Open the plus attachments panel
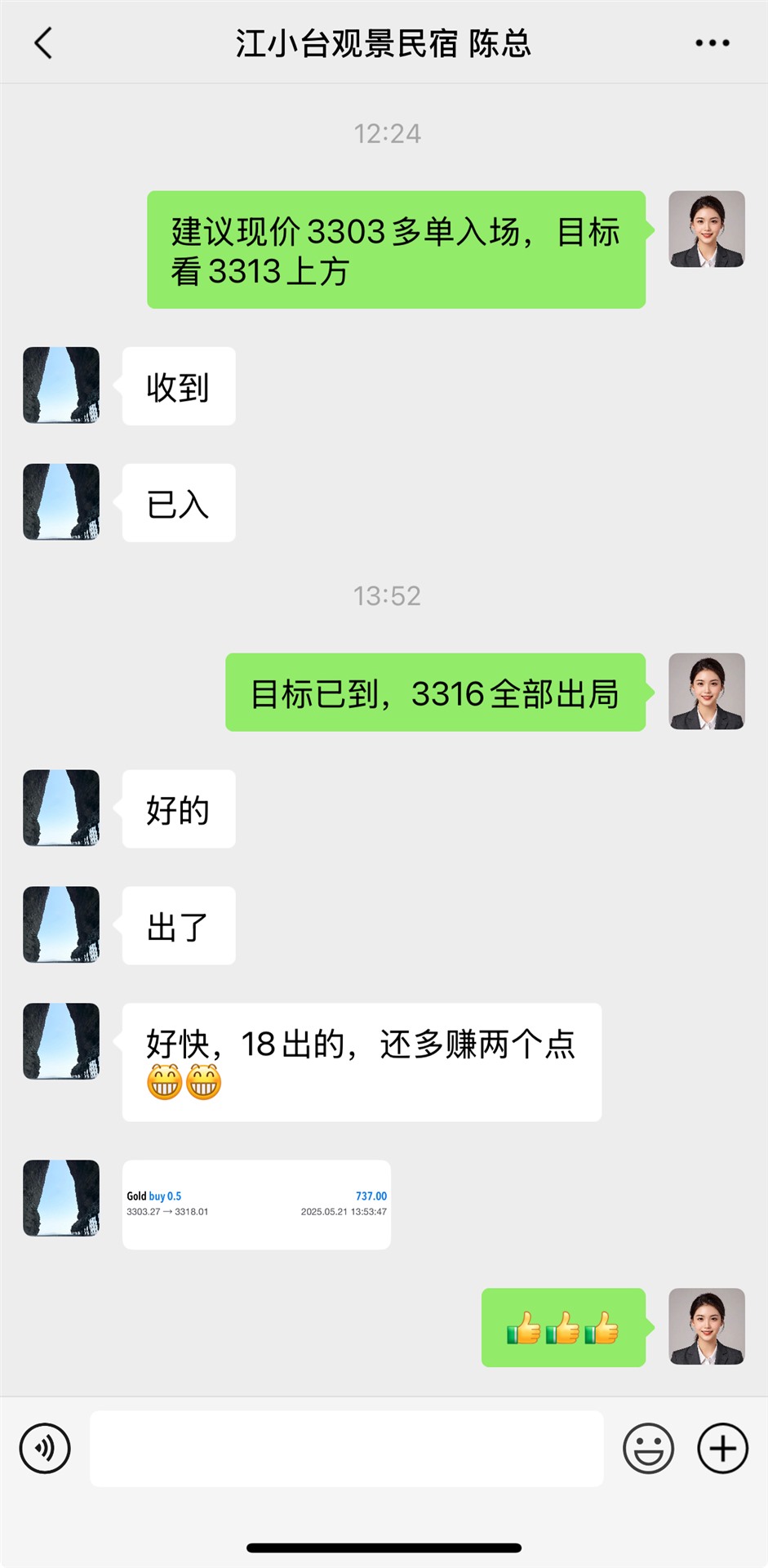 722,1448
